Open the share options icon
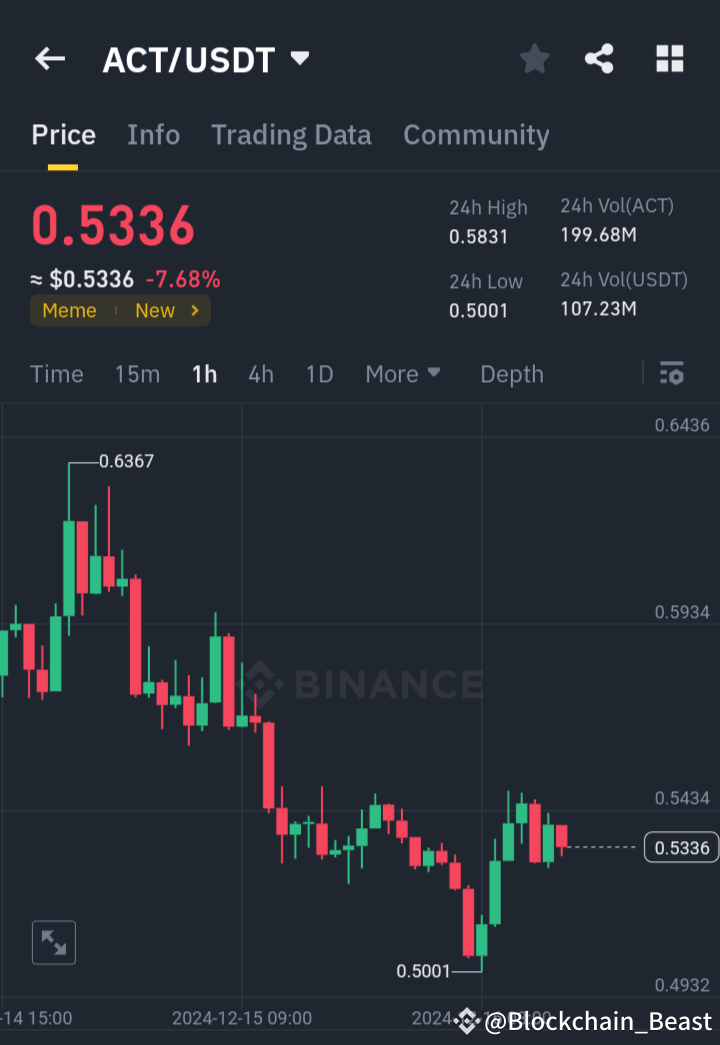 [599, 59]
